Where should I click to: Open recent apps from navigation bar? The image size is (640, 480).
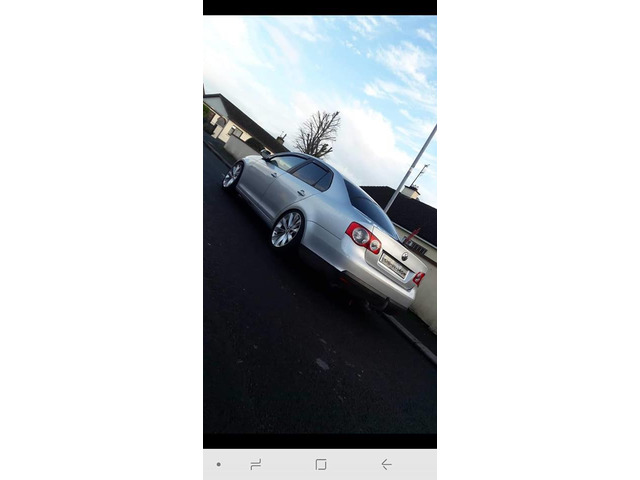click(x=256, y=464)
